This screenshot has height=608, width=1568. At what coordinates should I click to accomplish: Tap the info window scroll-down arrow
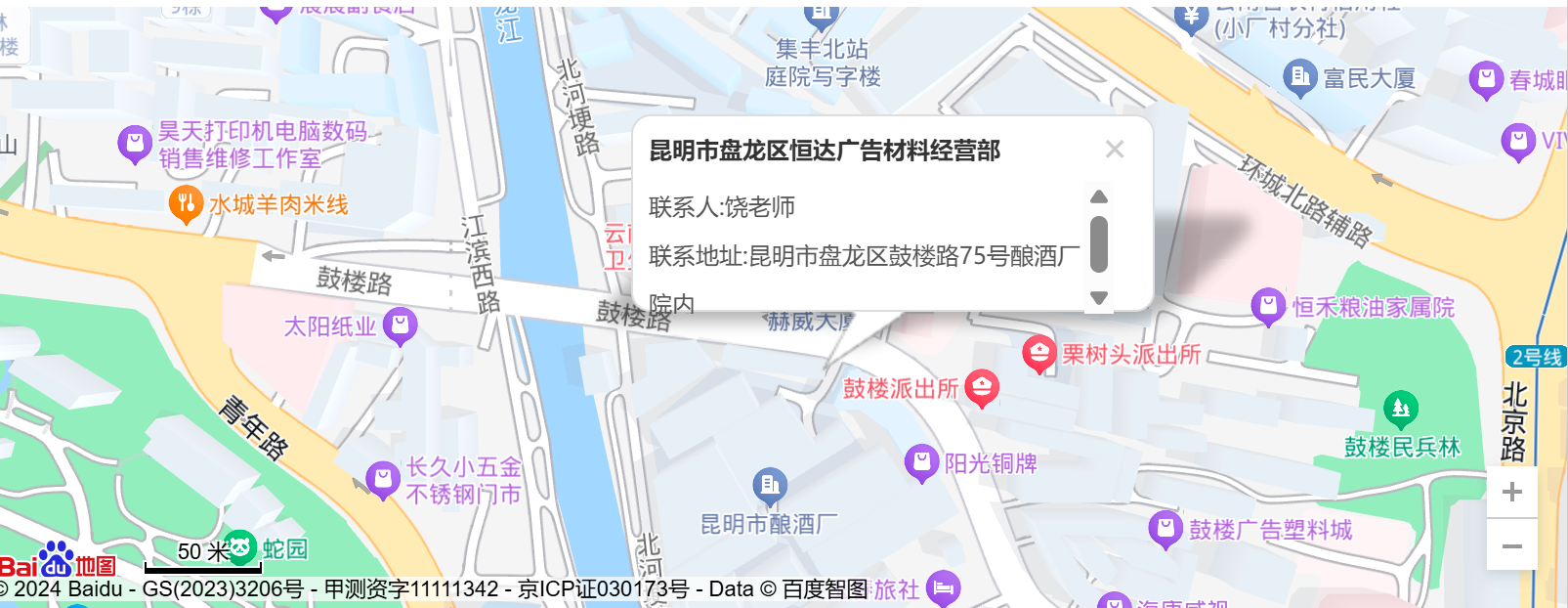(x=1099, y=298)
